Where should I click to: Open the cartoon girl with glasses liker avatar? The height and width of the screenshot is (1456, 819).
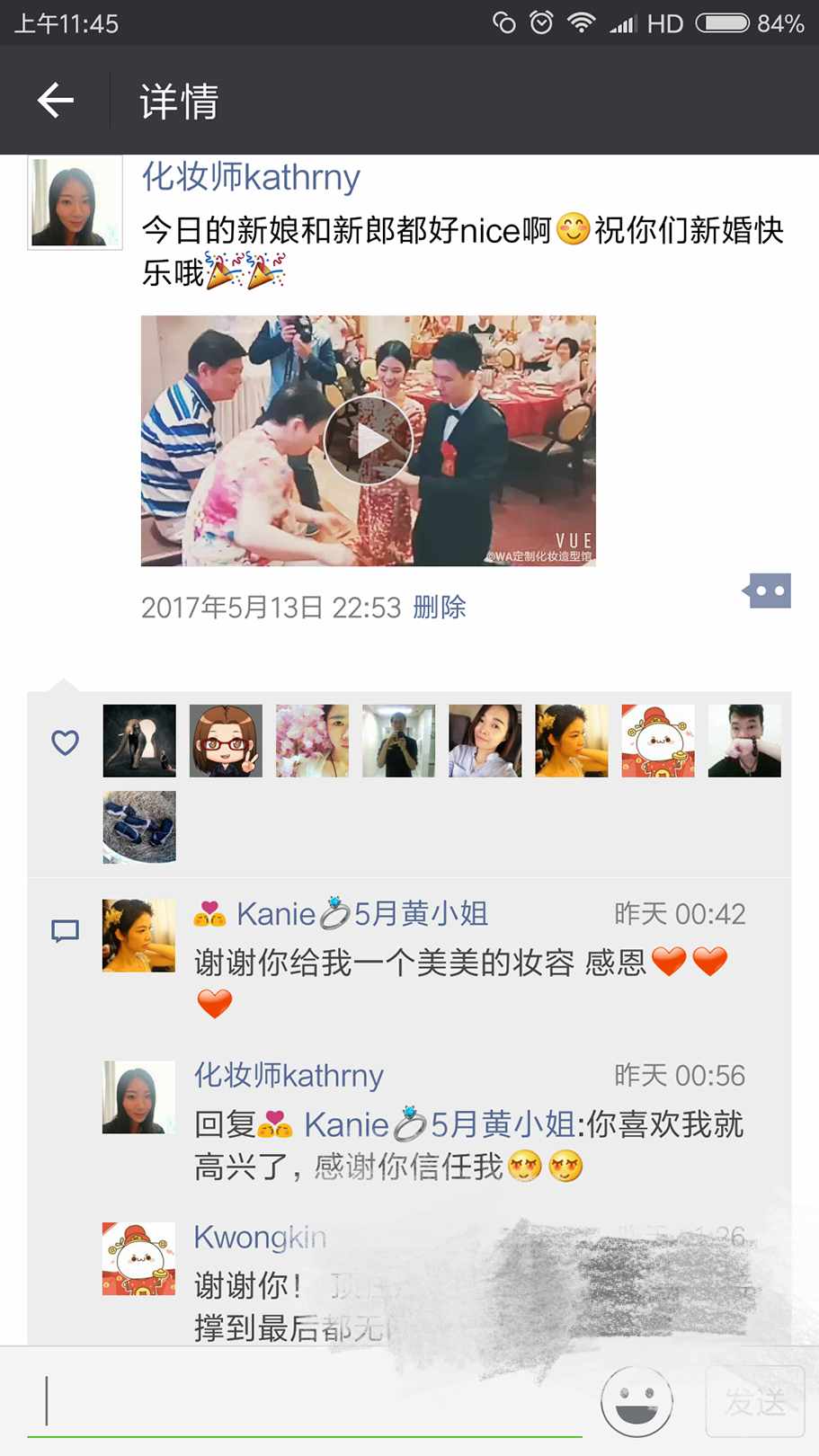(226, 741)
